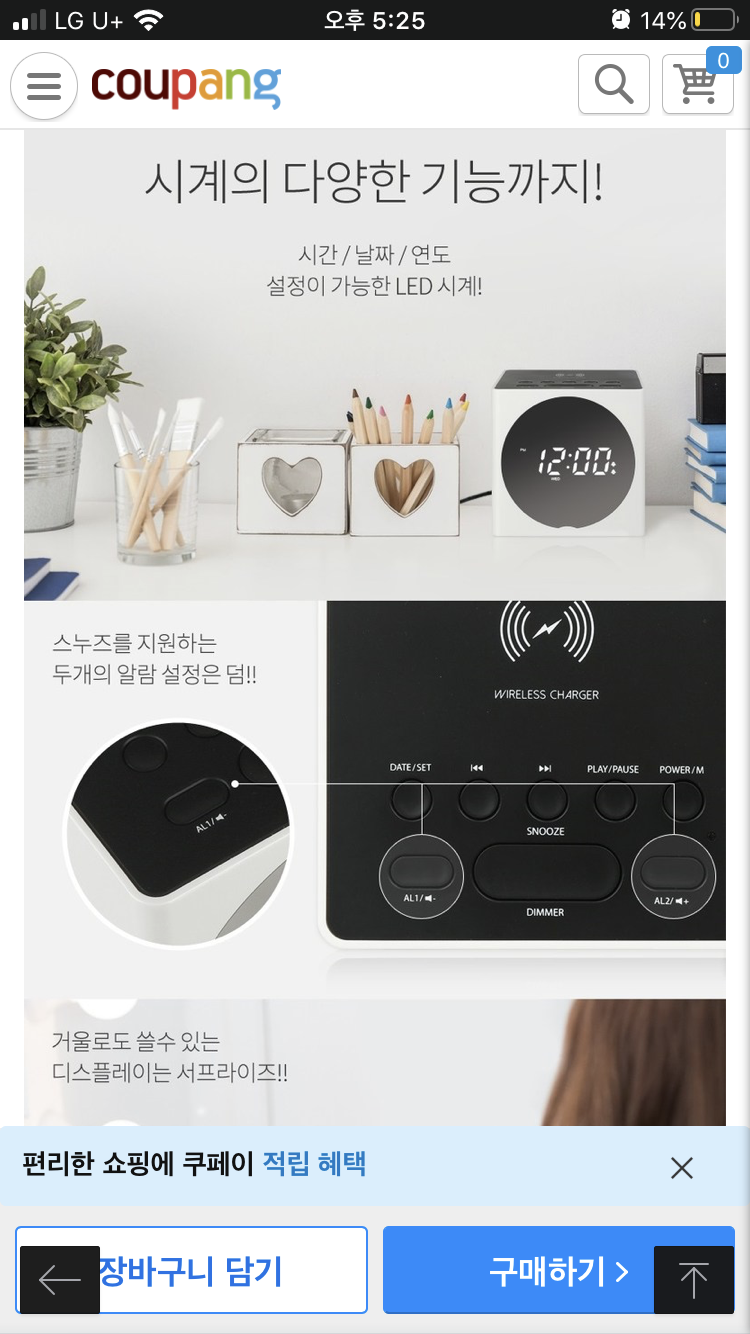Dismiss the 쿠페이 적립 혜택 banner
Screen dimensions: 750x1334
(682, 1167)
